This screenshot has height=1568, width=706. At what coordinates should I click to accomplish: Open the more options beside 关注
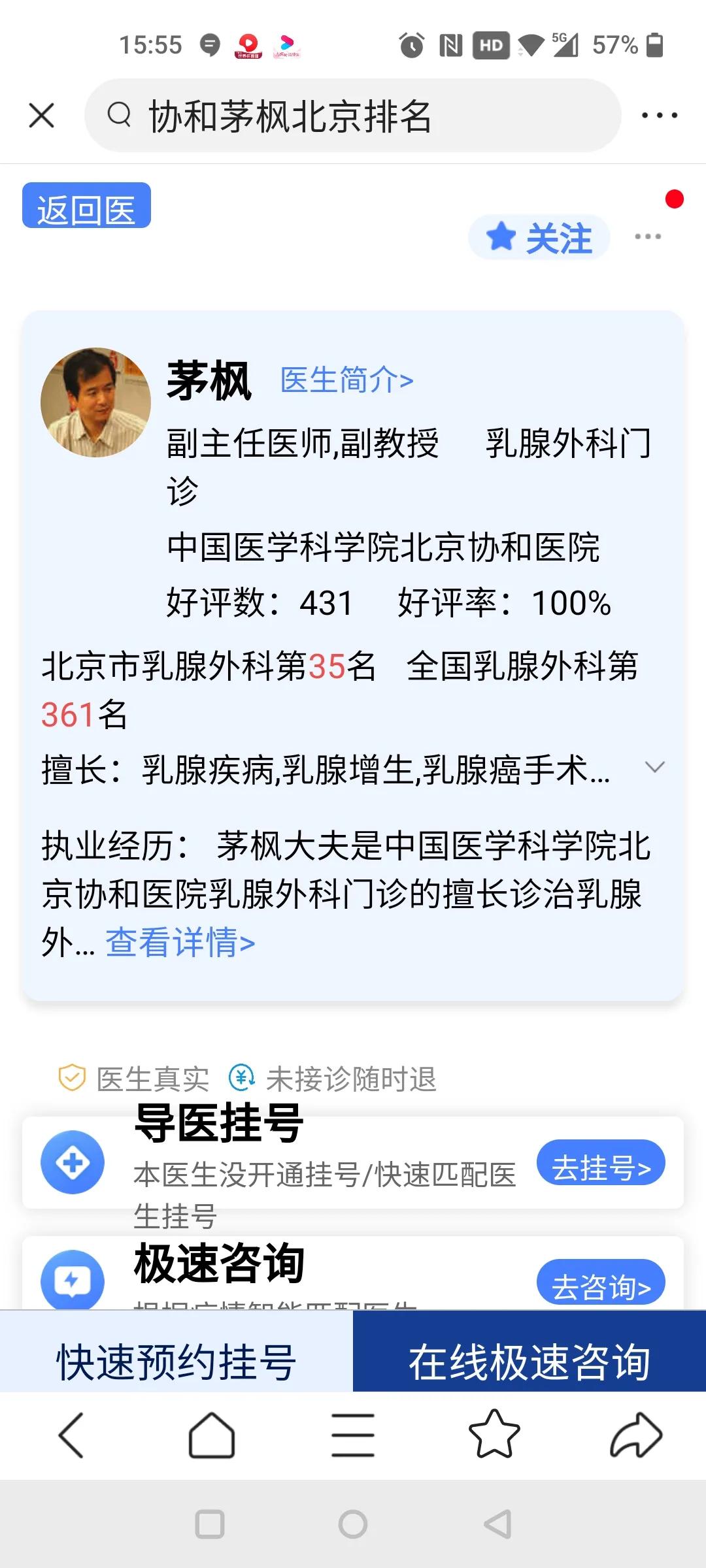click(648, 237)
